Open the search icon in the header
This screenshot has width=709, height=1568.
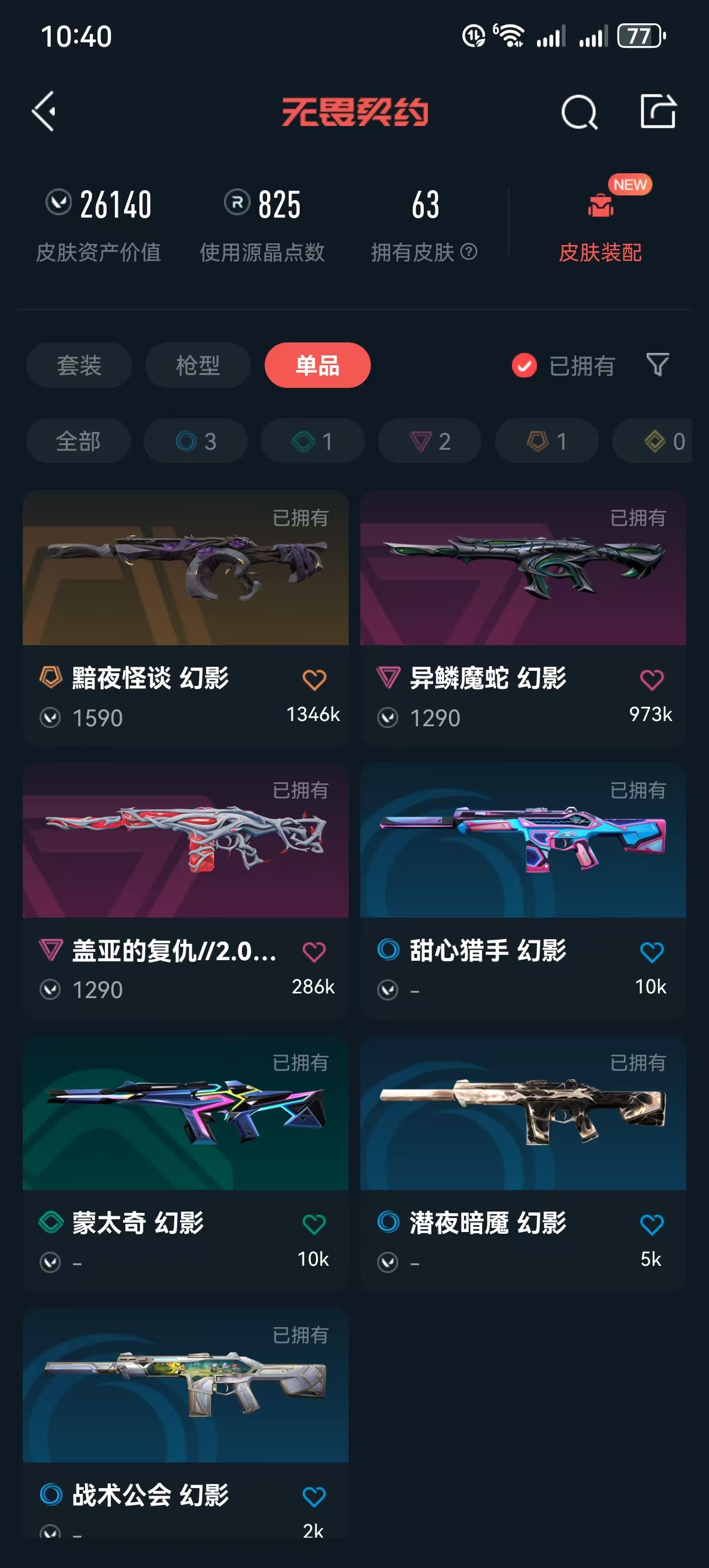coord(579,112)
